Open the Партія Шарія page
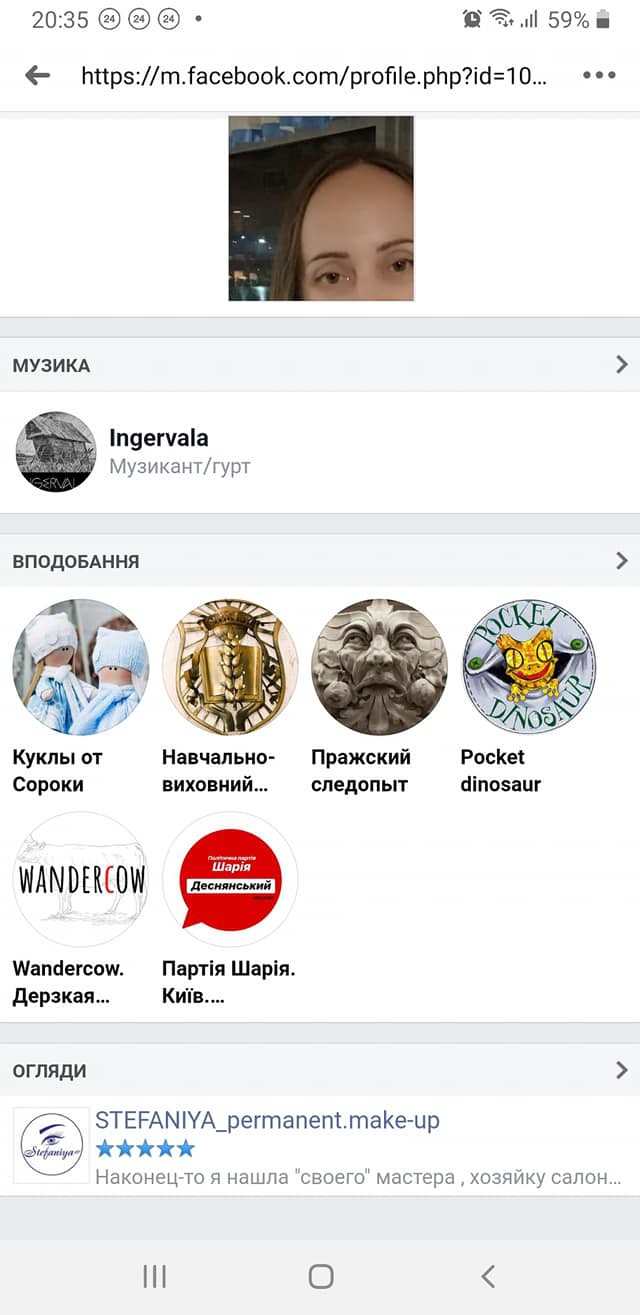The image size is (640, 1315). pyautogui.click(x=230, y=880)
